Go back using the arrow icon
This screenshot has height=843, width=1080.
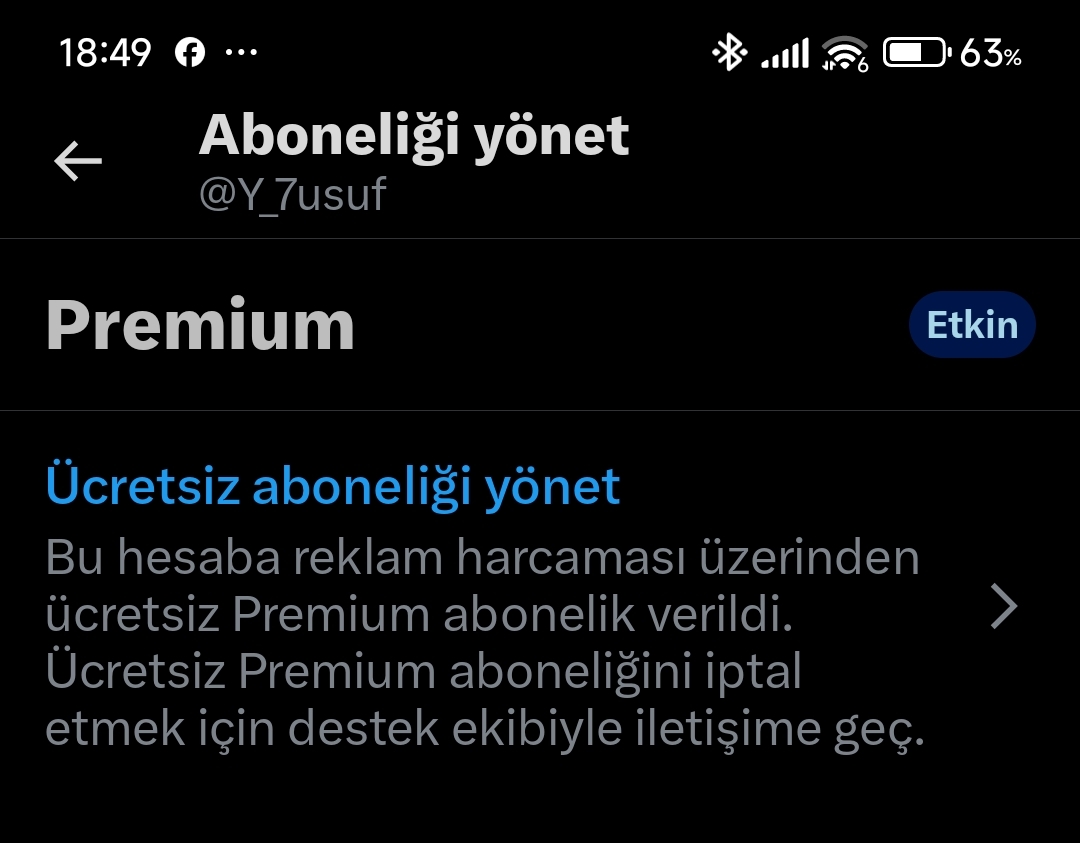(78, 161)
